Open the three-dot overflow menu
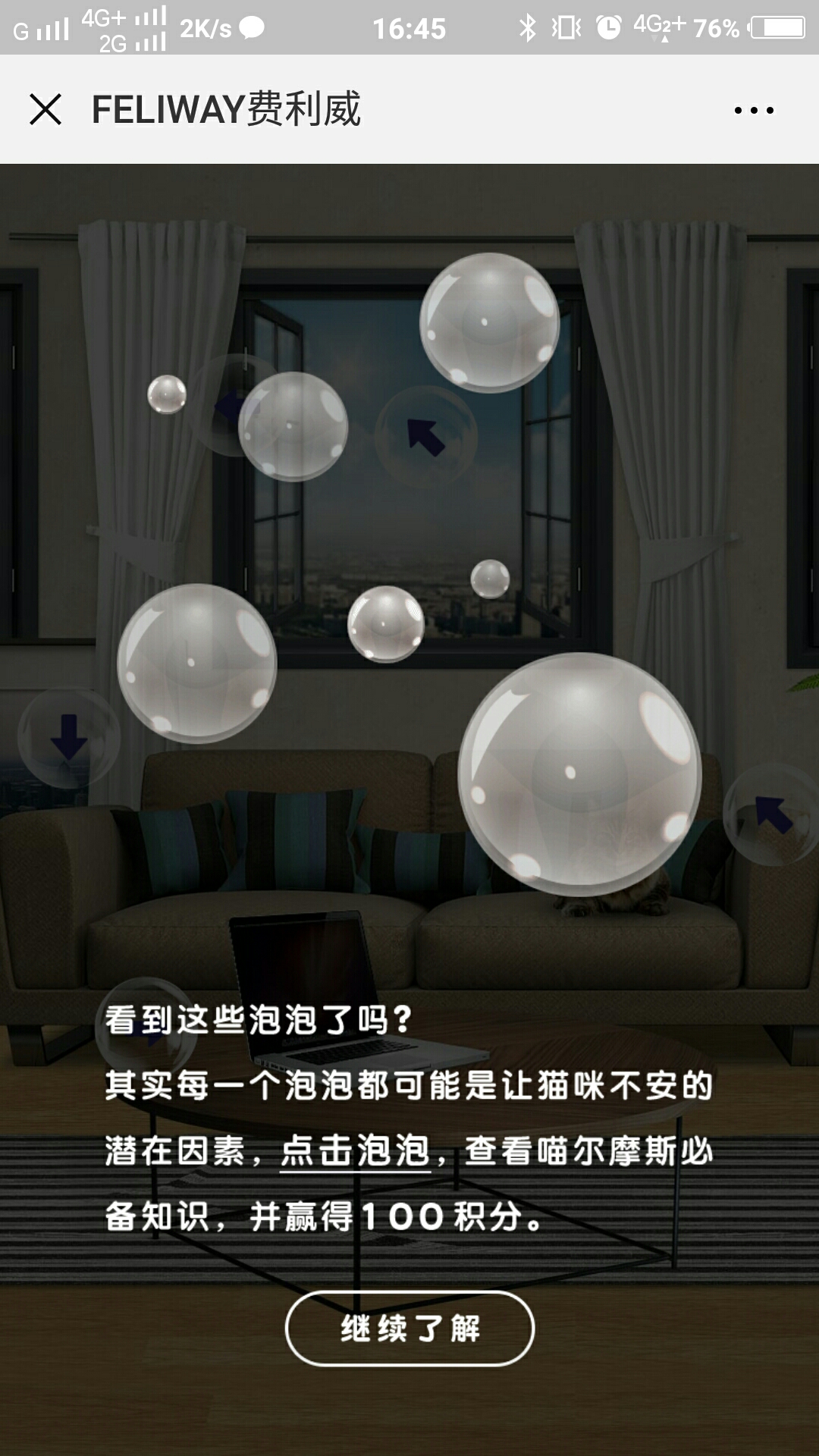Image resolution: width=819 pixels, height=1456 pixels. pyautogui.click(x=754, y=110)
